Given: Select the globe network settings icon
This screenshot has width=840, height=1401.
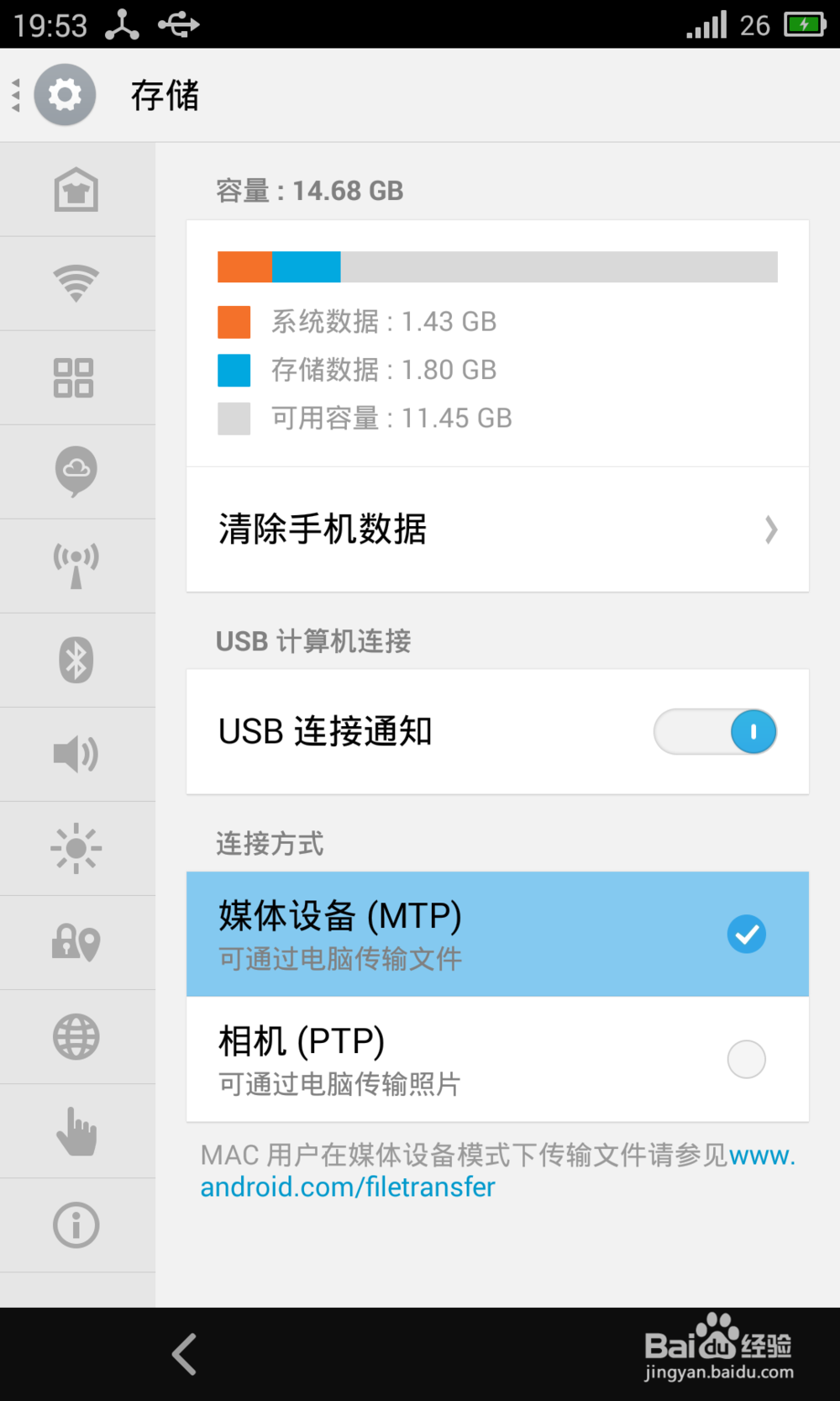Looking at the screenshot, I should click(76, 1036).
